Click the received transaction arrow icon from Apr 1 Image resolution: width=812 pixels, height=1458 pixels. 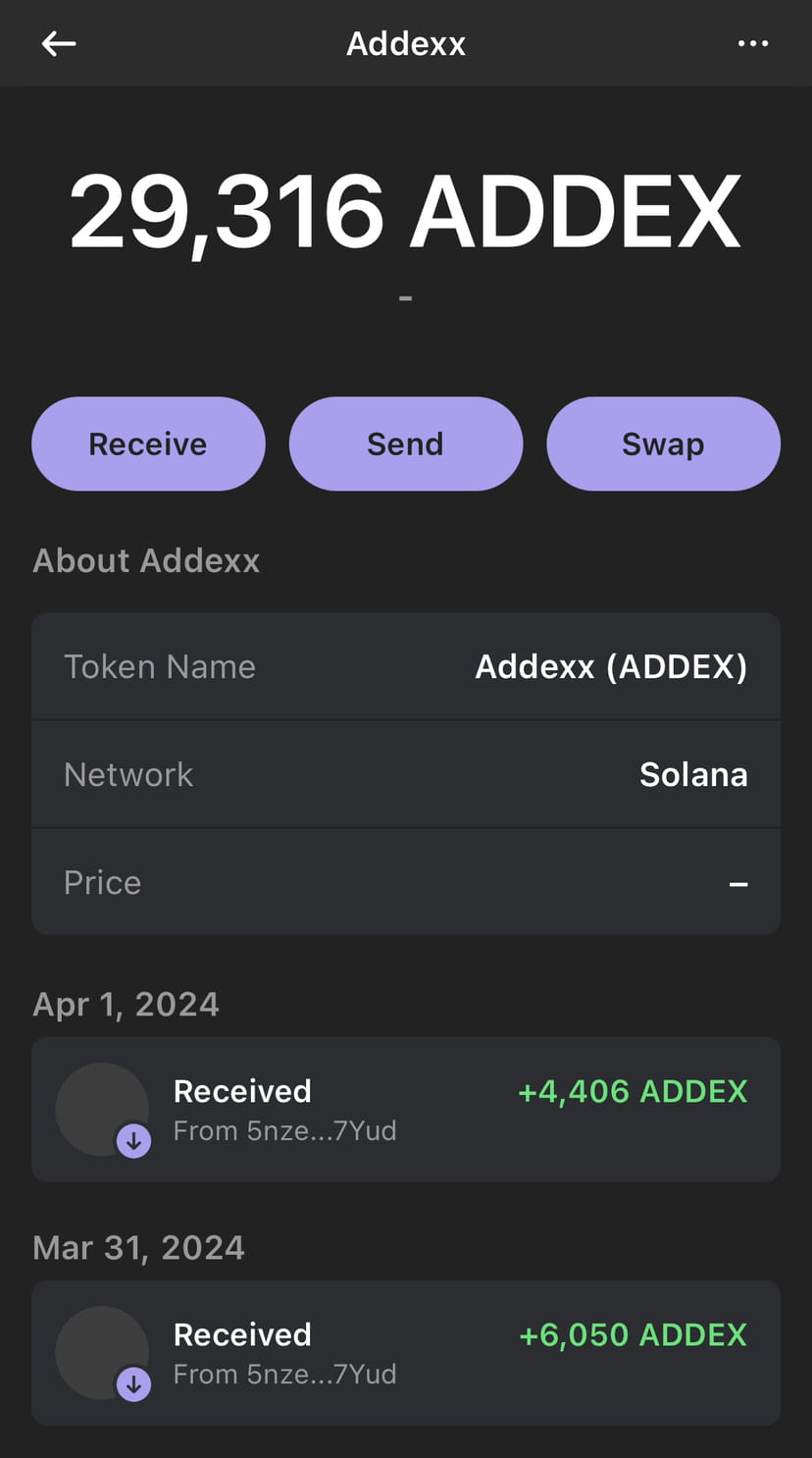point(132,1141)
